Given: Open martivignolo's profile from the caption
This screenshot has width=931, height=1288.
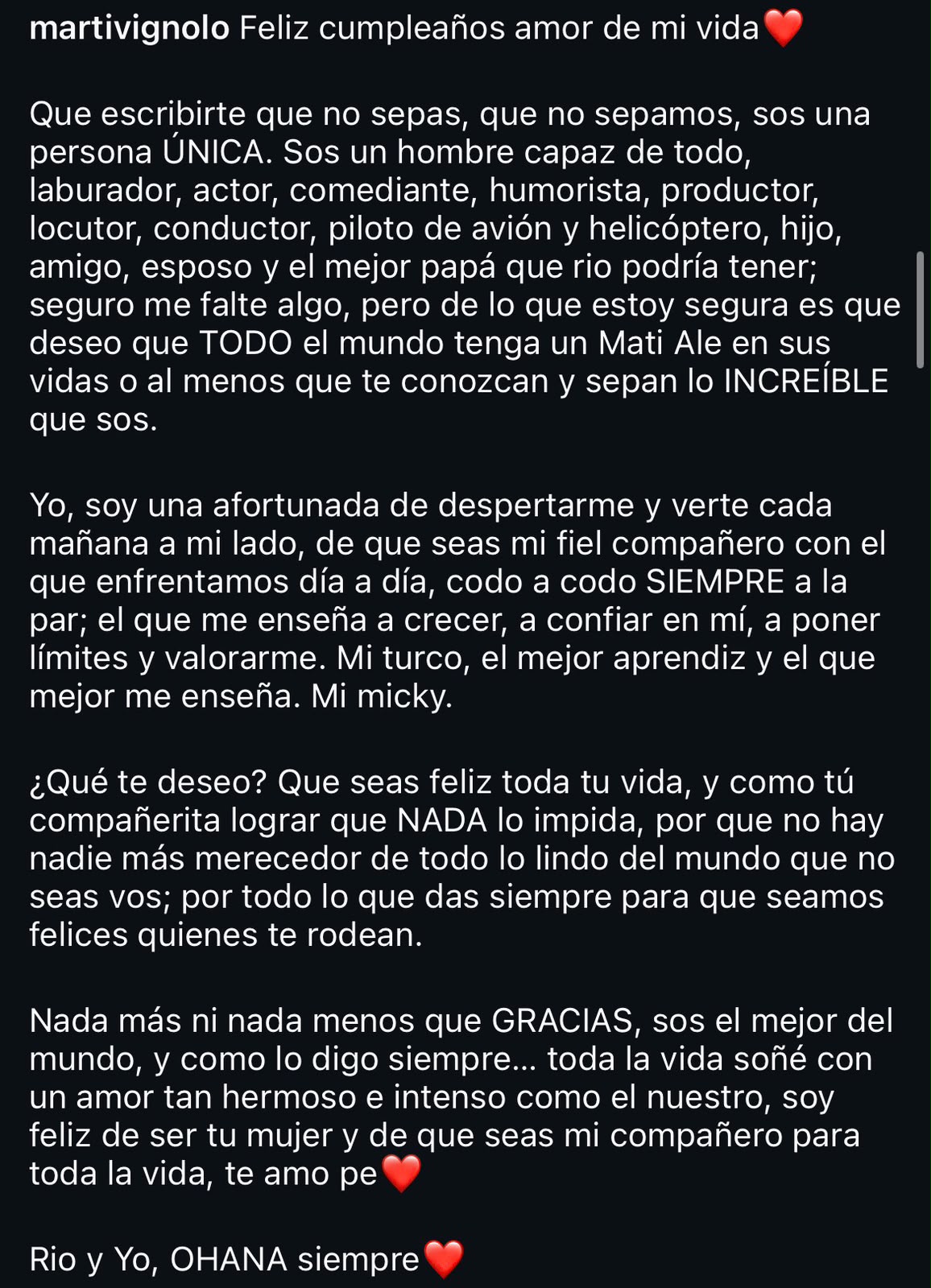Looking at the screenshot, I should click(130, 29).
